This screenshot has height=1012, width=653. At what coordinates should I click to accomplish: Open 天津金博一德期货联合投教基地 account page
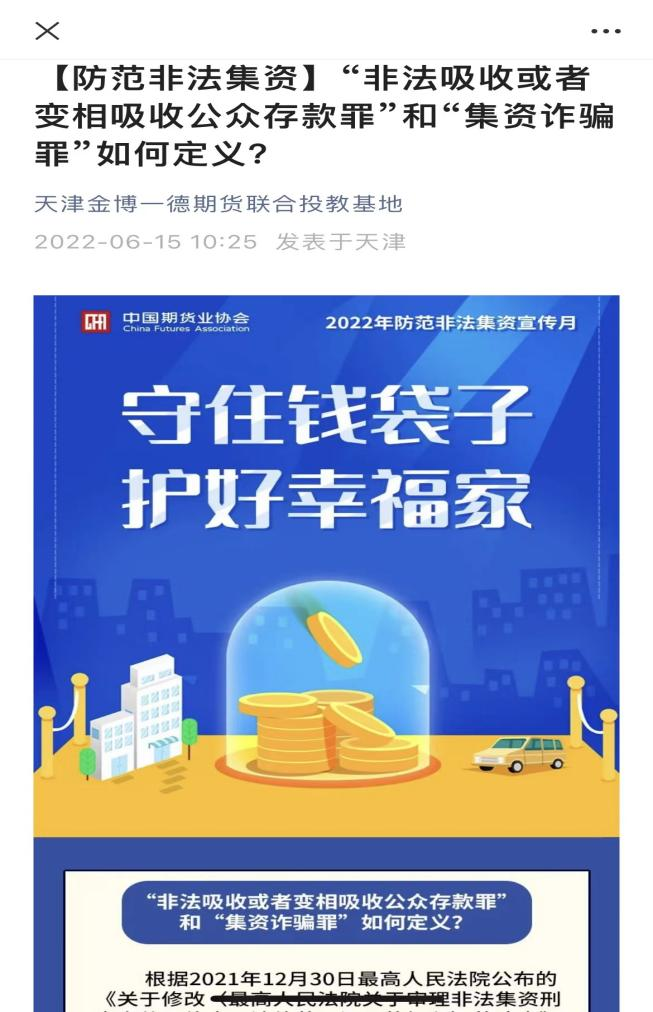(218, 204)
